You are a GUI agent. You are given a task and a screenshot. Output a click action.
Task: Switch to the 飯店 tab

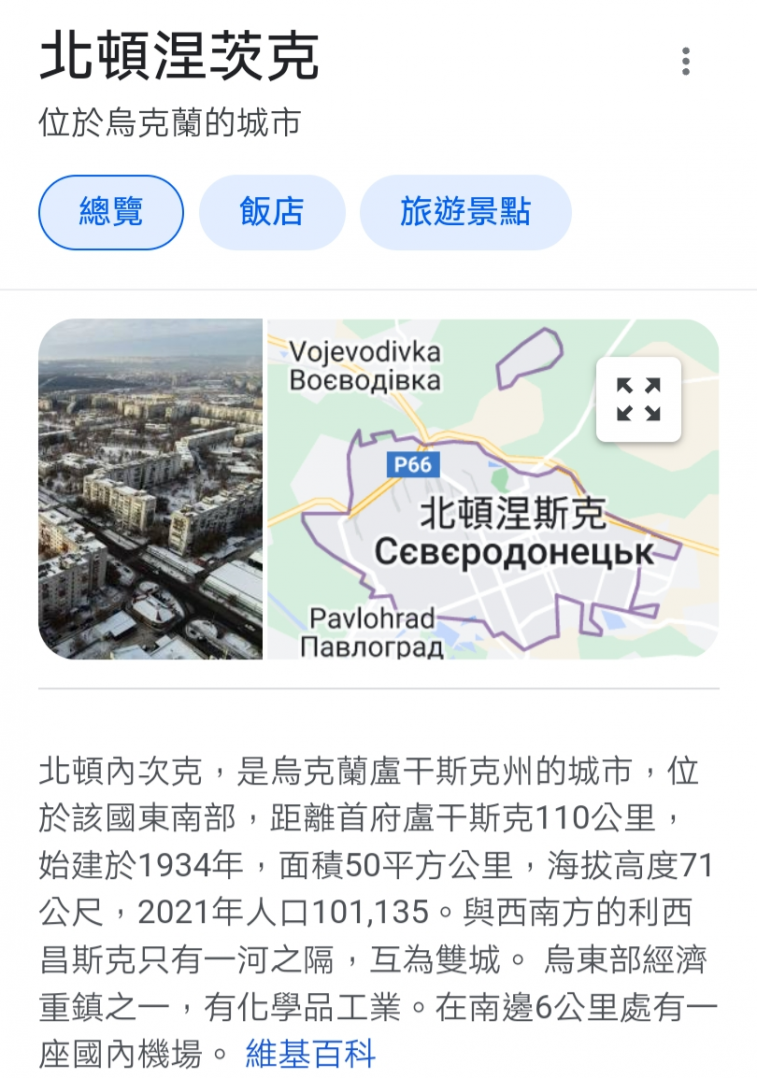(272, 211)
